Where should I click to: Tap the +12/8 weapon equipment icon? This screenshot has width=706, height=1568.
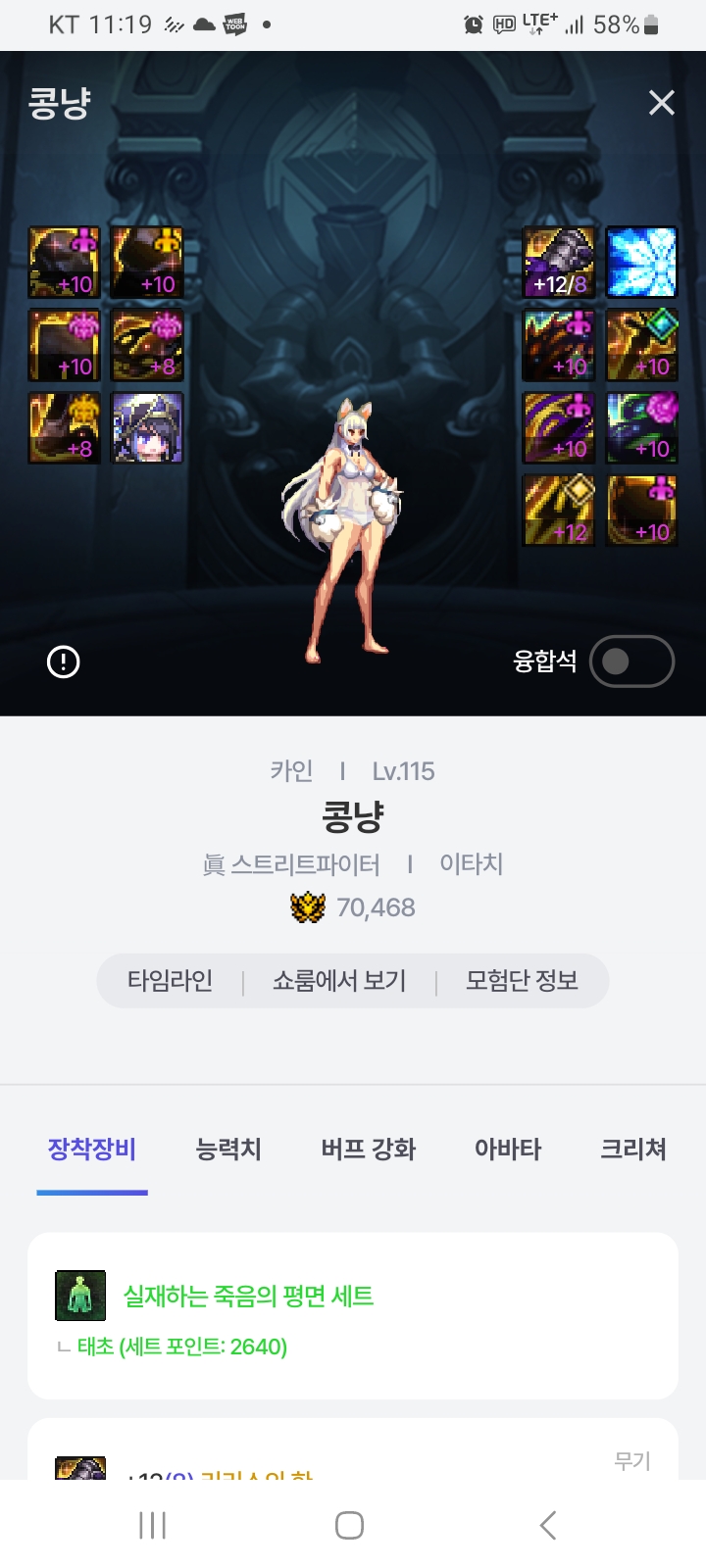pos(559,263)
